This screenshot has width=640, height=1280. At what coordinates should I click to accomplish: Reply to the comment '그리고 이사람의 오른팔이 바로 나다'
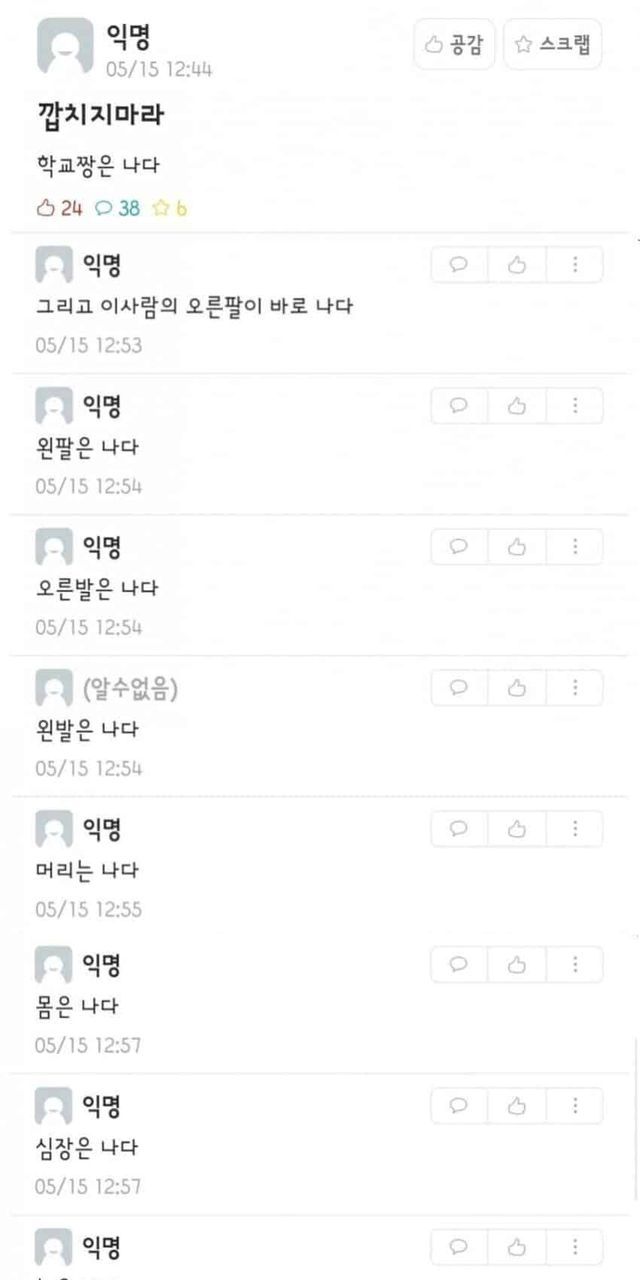coord(460,266)
